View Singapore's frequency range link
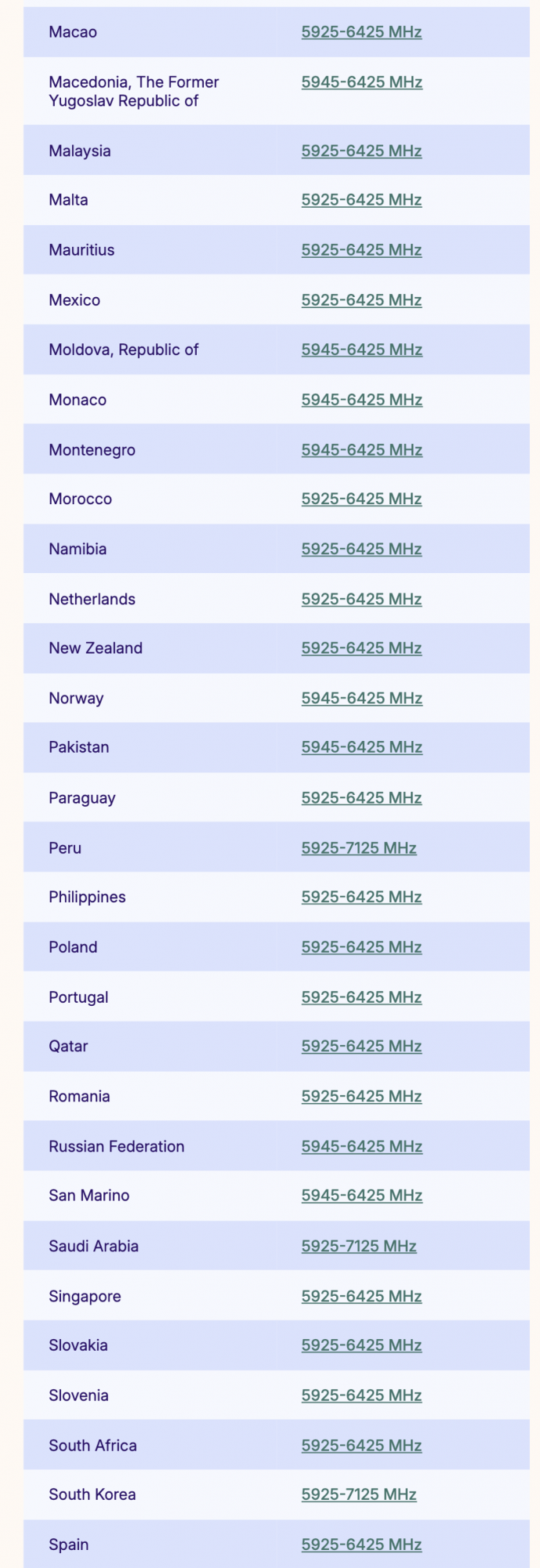 [x=361, y=1296]
